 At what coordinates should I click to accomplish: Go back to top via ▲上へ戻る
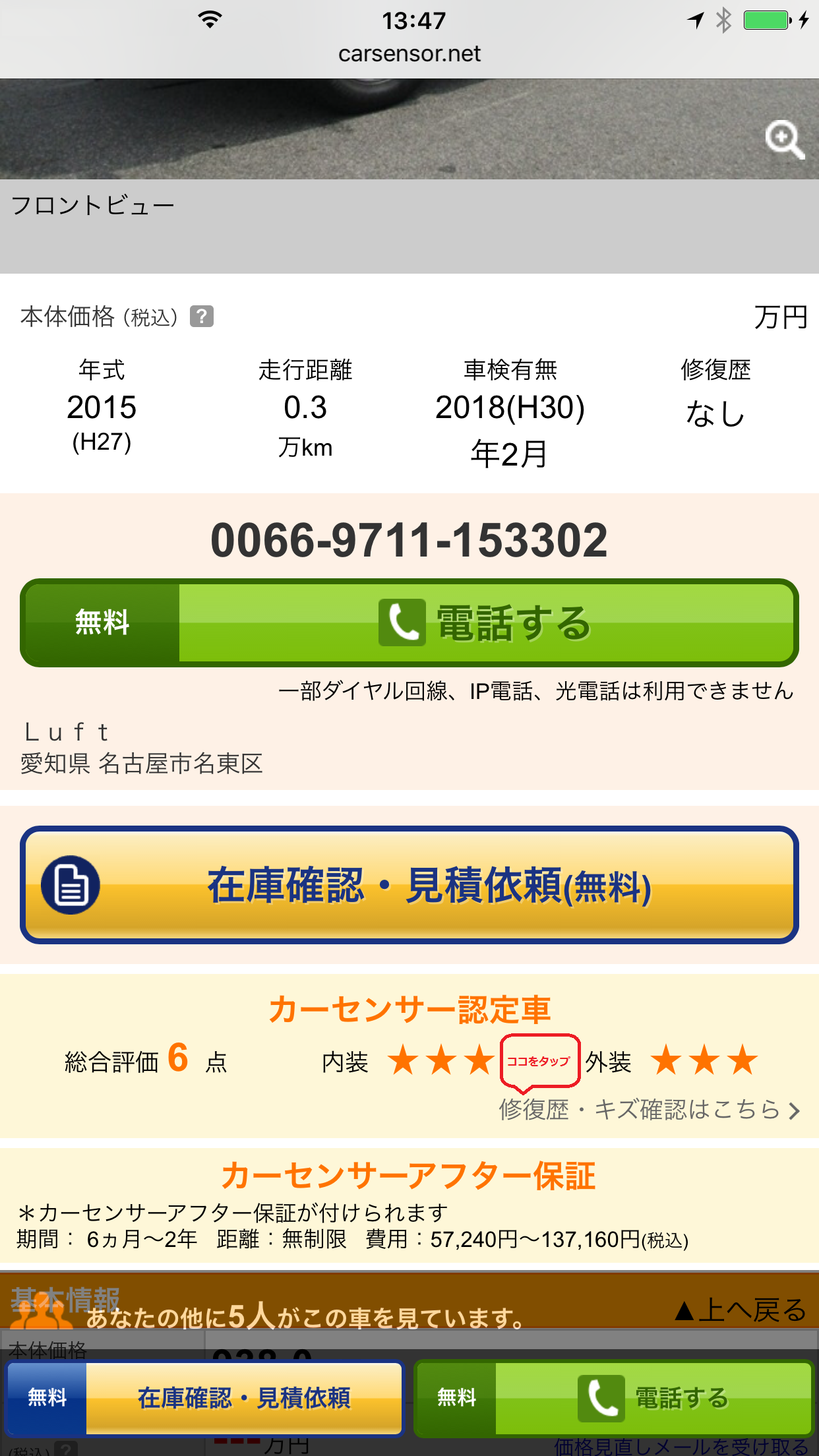click(x=740, y=1310)
